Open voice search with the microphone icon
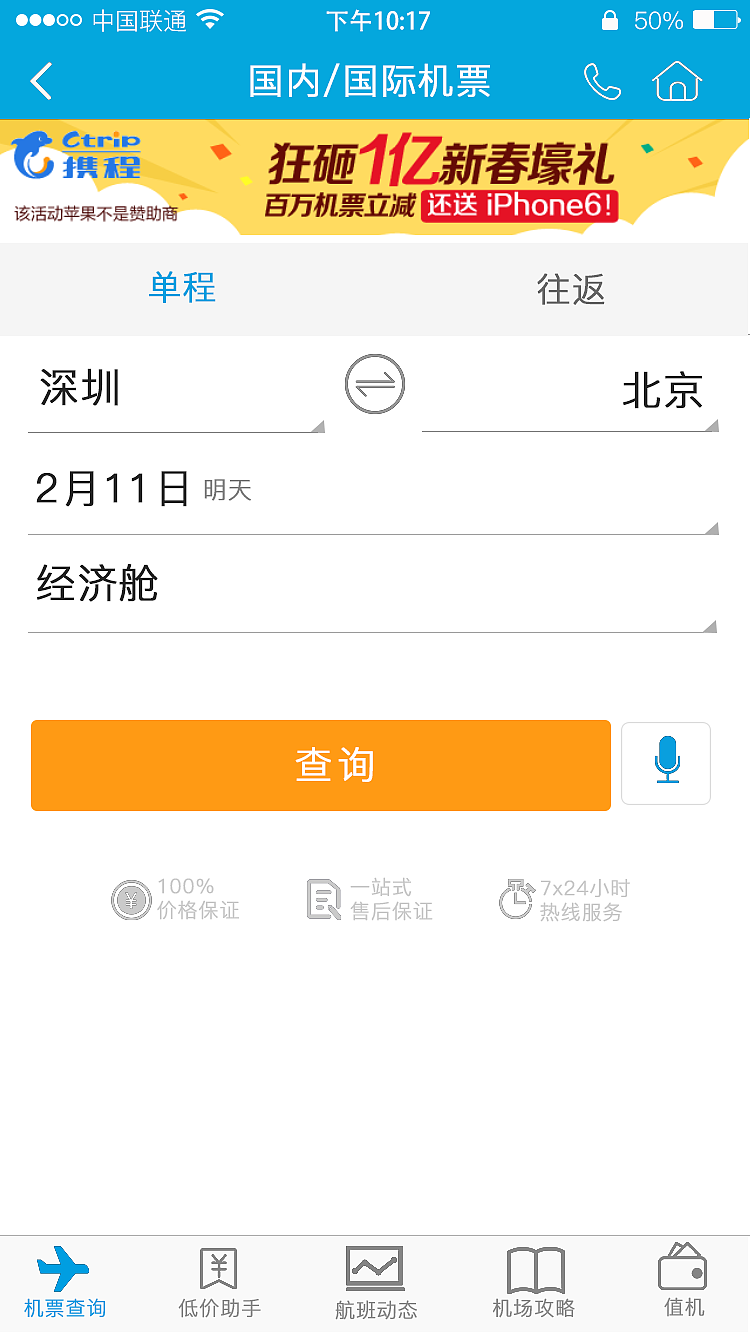Viewport: 750px width, 1334px height. (x=666, y=764)
